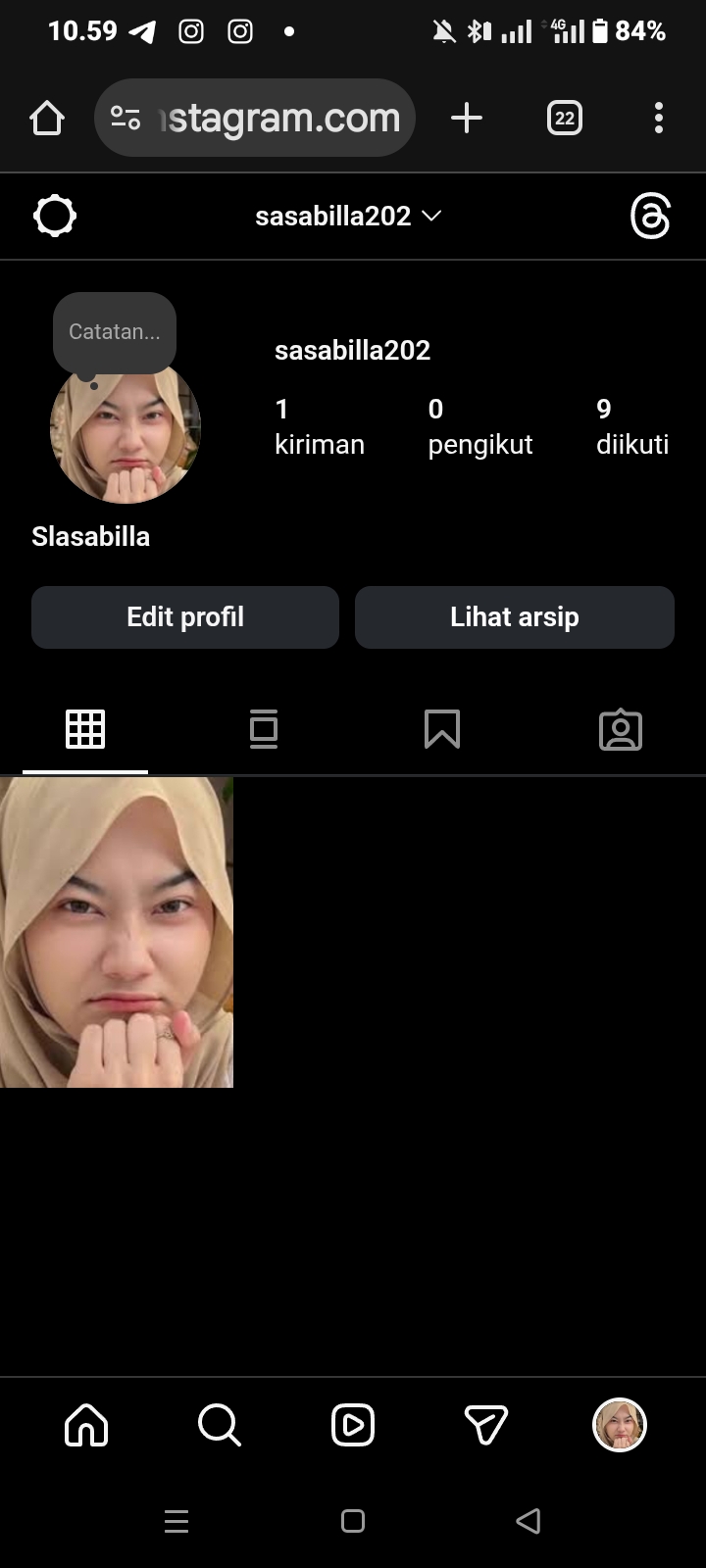Screen dimensions: 706x1568
Task: Open the saved bookmarks tab
Action: pos(442,729)
